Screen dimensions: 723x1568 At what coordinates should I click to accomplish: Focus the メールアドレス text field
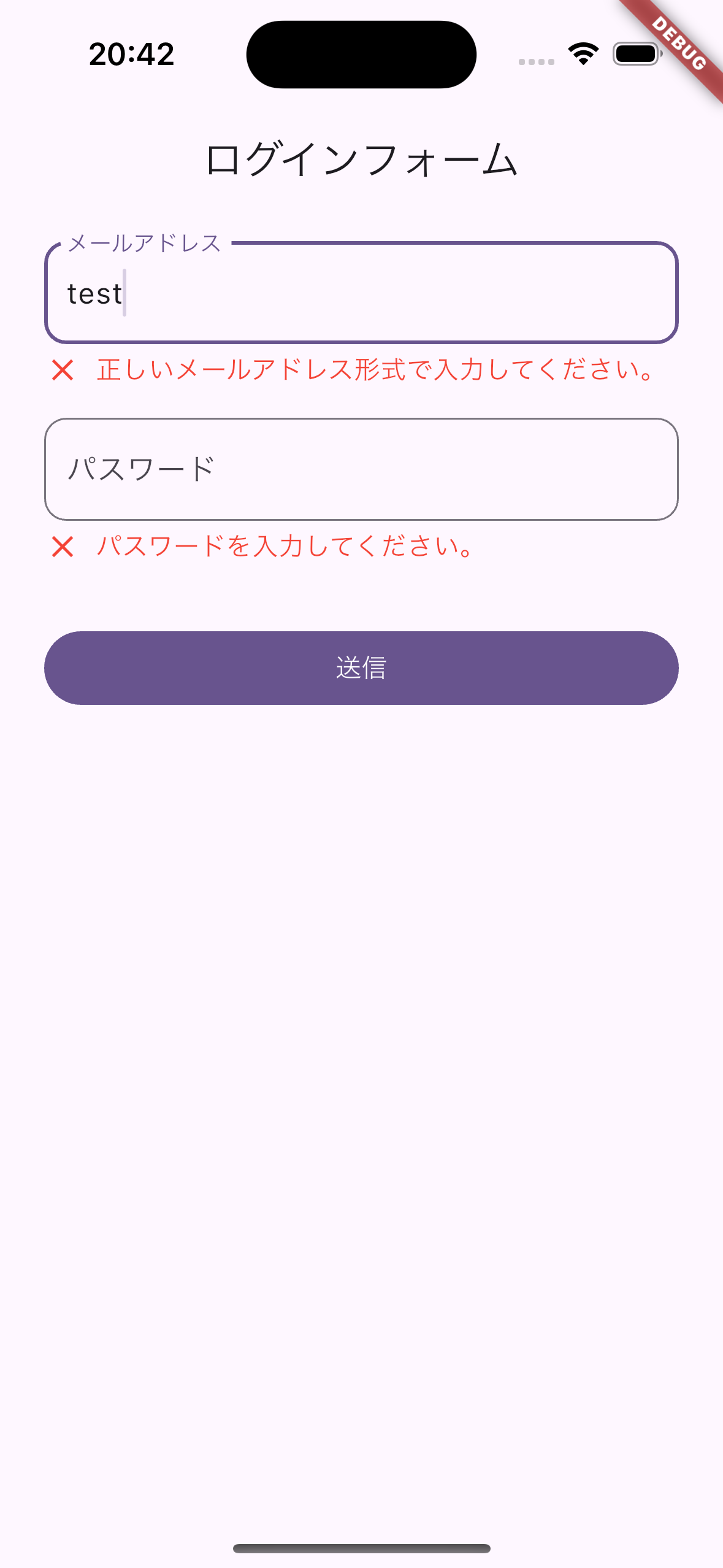[x=361, y=293]
